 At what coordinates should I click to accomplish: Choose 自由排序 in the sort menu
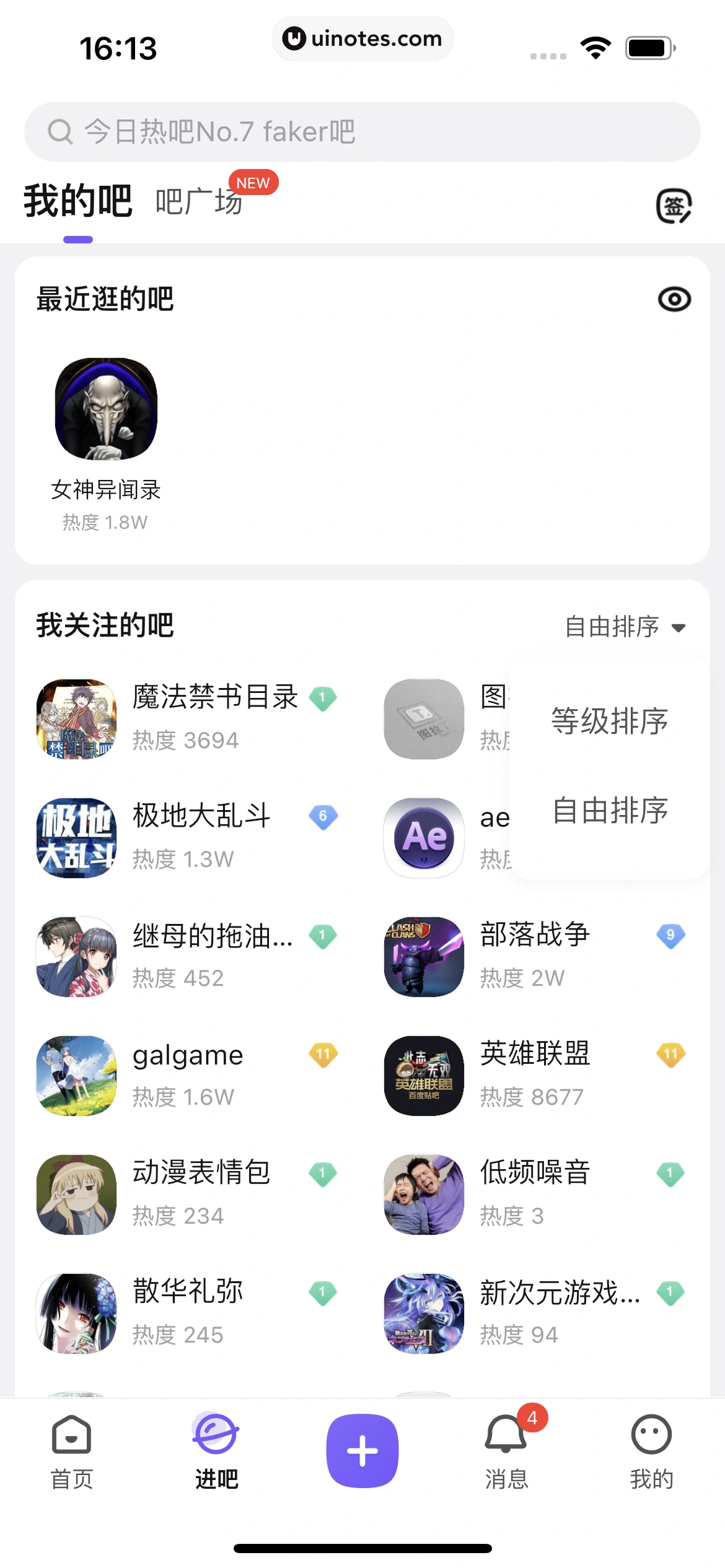tap(610, 811)
